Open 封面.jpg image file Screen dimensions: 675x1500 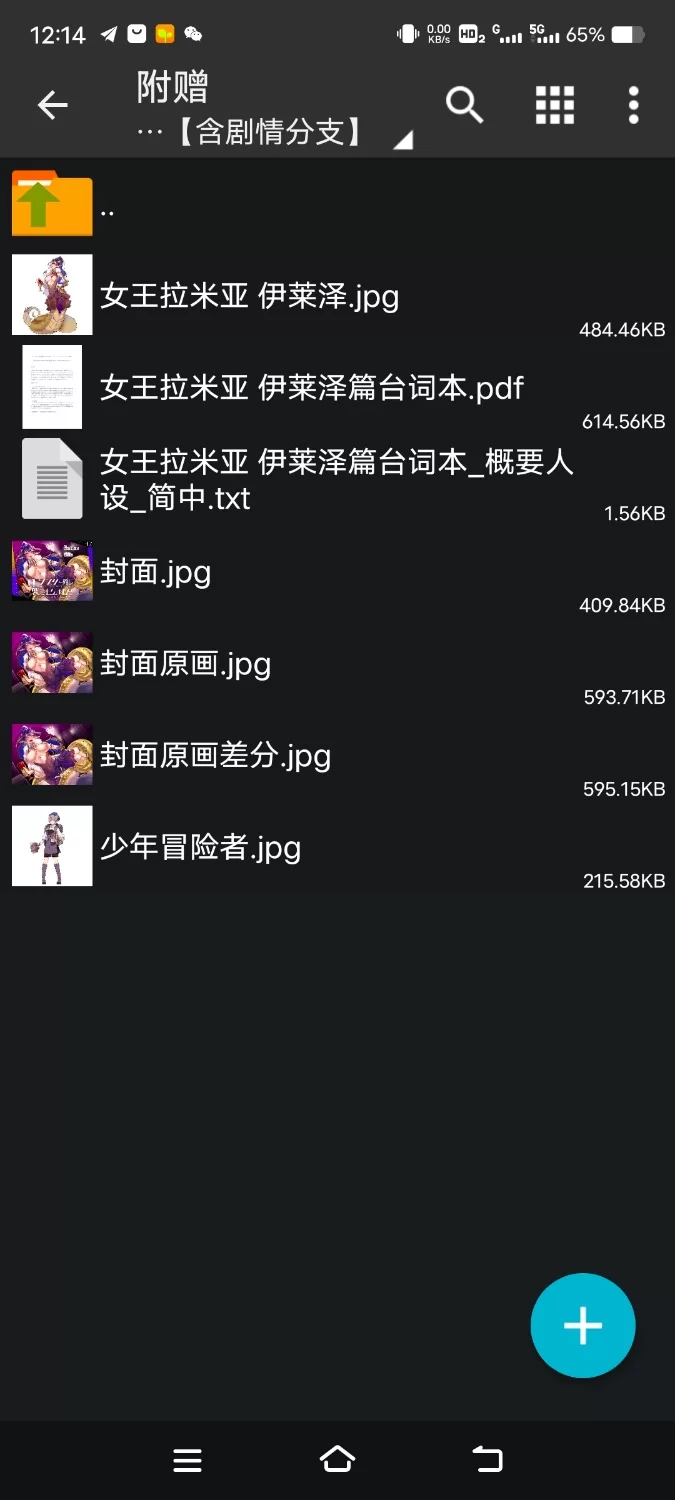pos(156,572)
